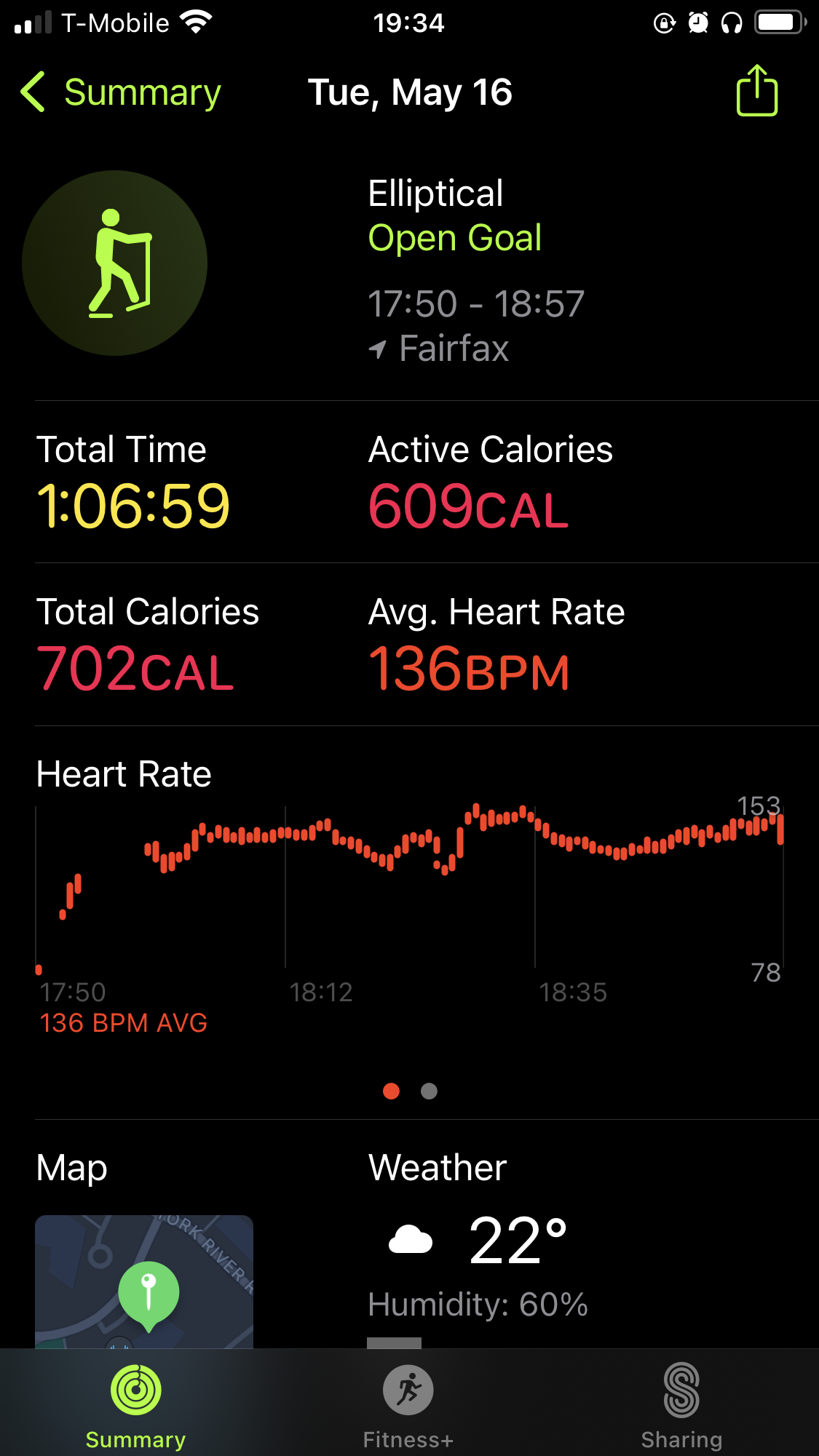
Task: Open the workout location map thumbnail
Action: (144, 1281)
